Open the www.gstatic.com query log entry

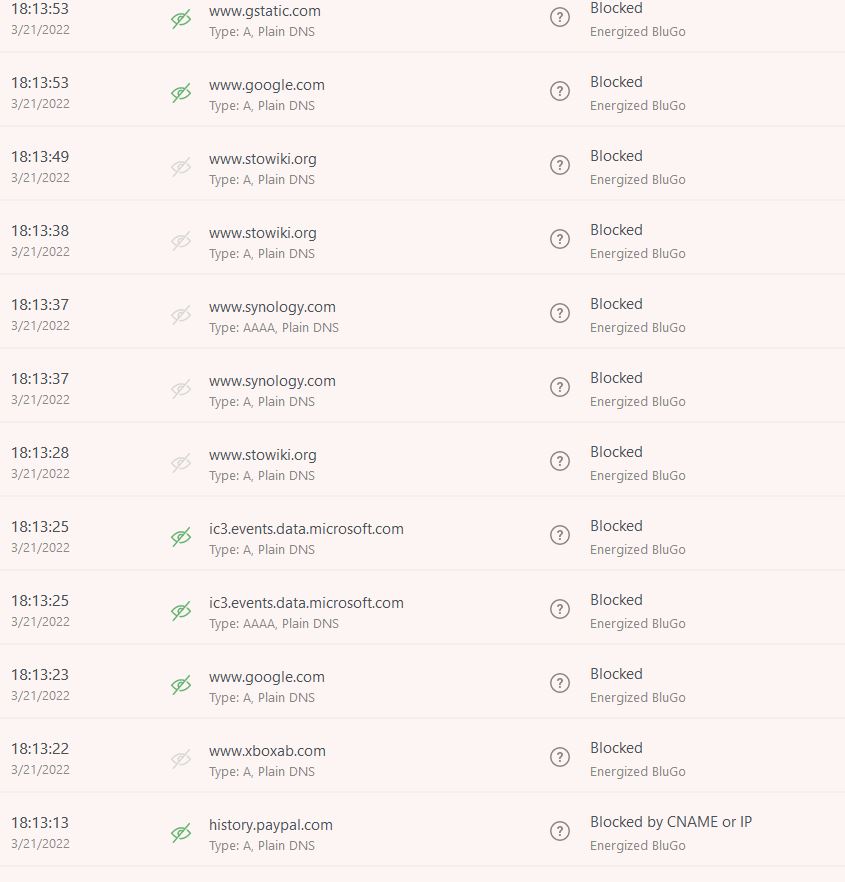[265, 12]
